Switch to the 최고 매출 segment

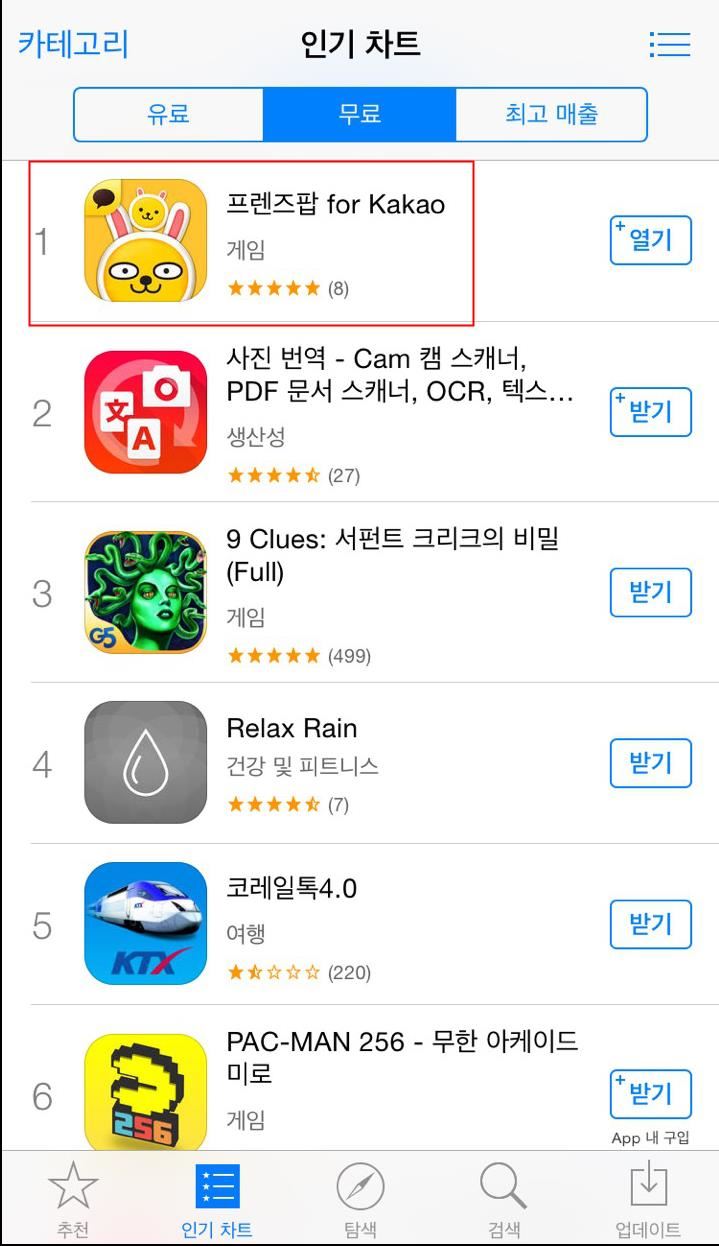tap(551, 114)
